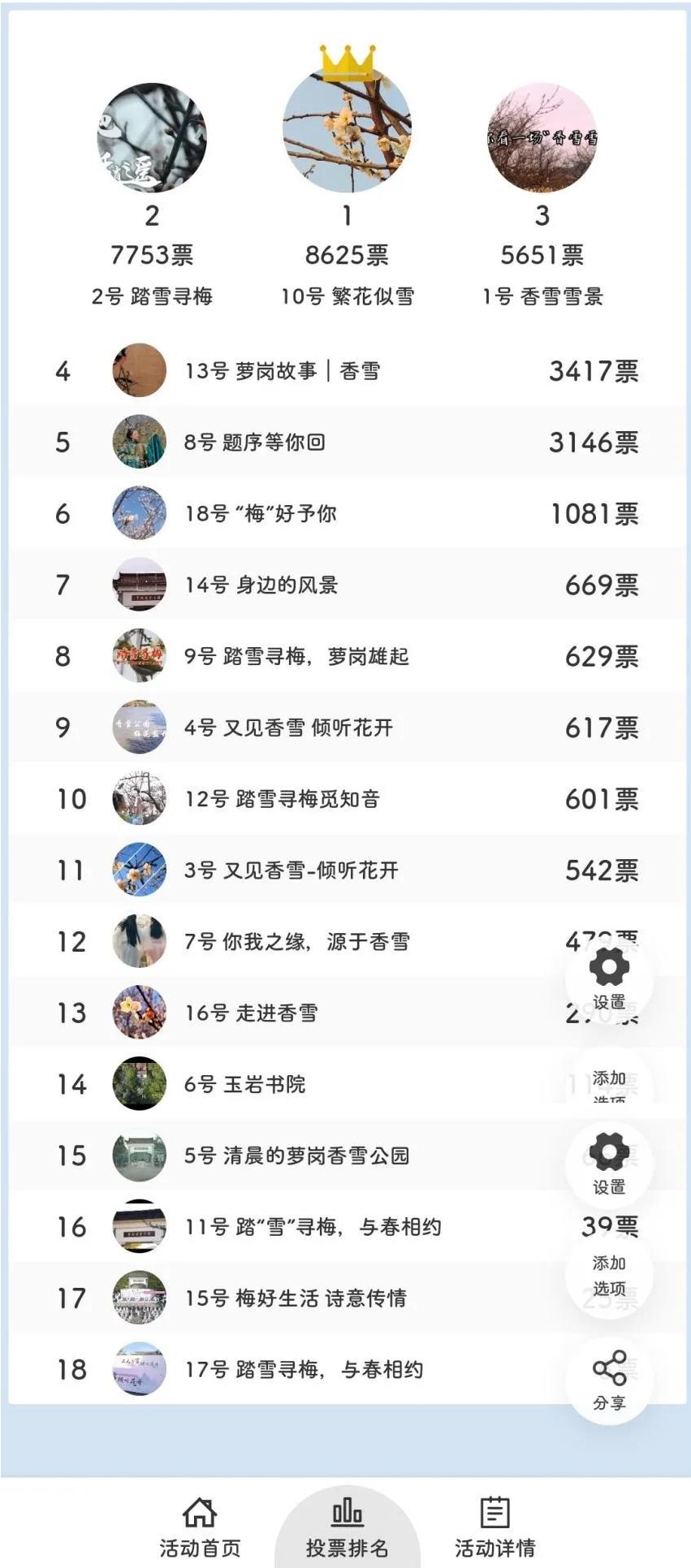Screen dimensions: 691x1568
Task: Open entry 17号 踏雪寻梅，与春相约
Action: 304,1370
